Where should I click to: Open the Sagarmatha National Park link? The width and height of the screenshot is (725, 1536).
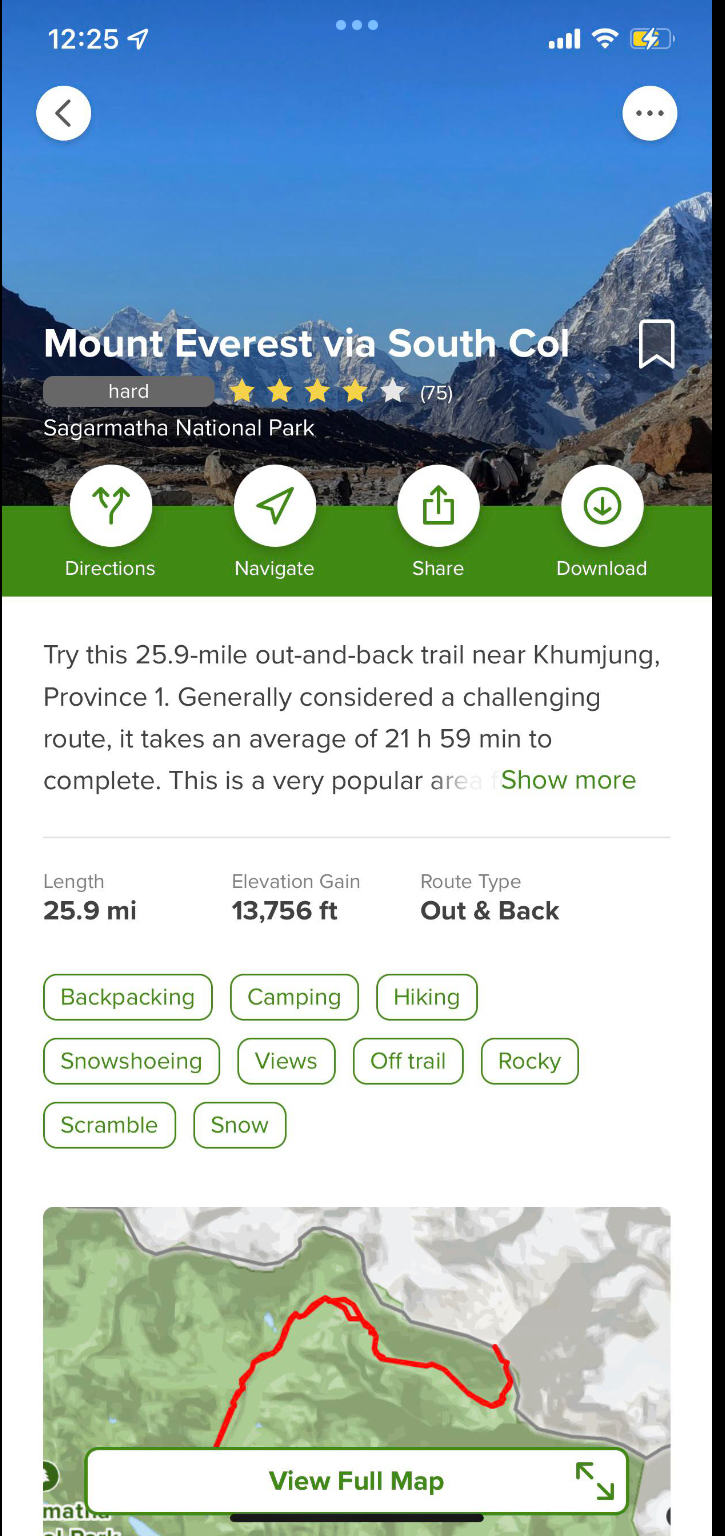tap(179, 428)
